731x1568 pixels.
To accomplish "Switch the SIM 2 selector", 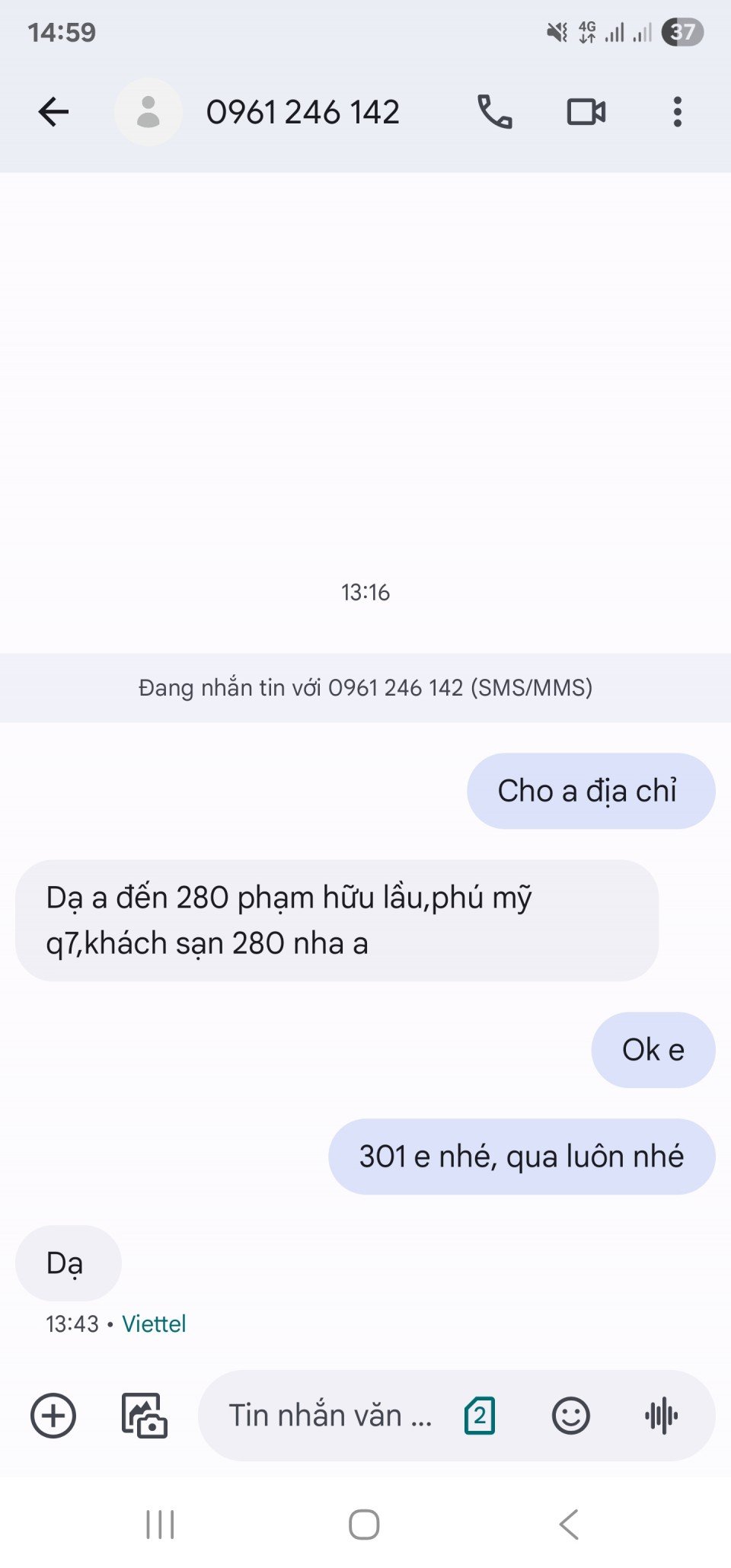I will 480,1416.
